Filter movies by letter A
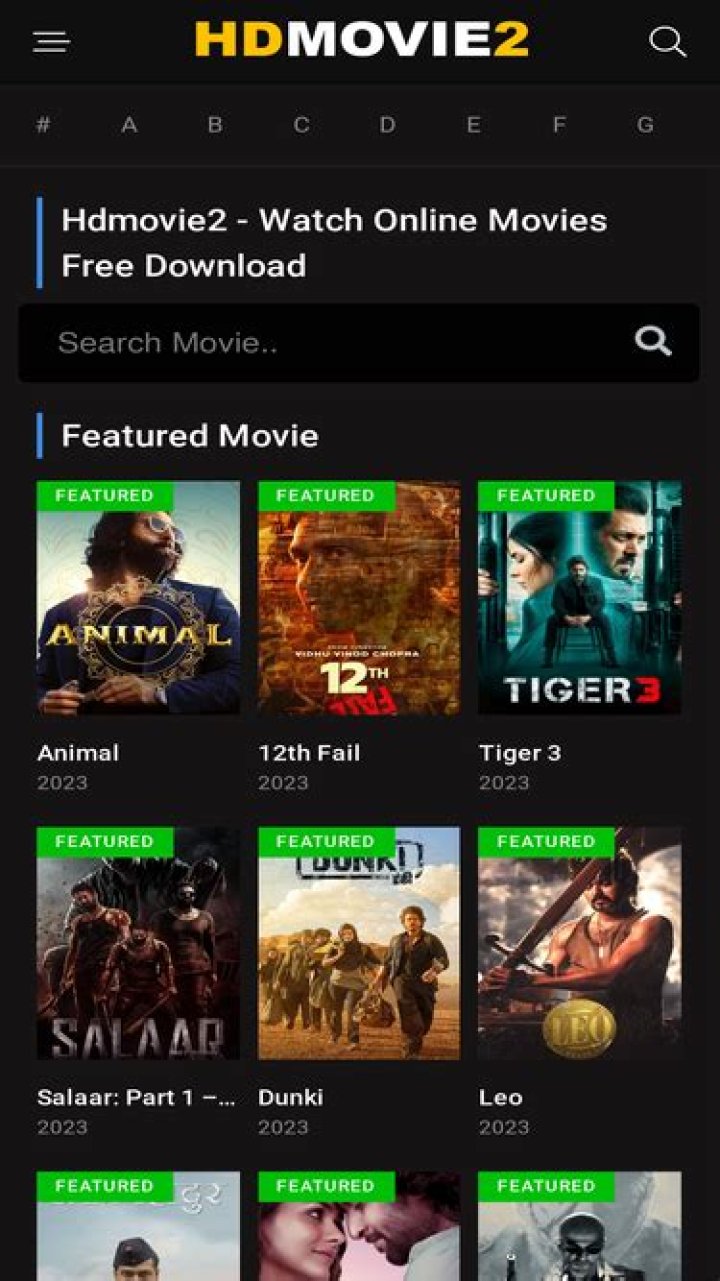The image size is (720, 1281). pos(129,125)
